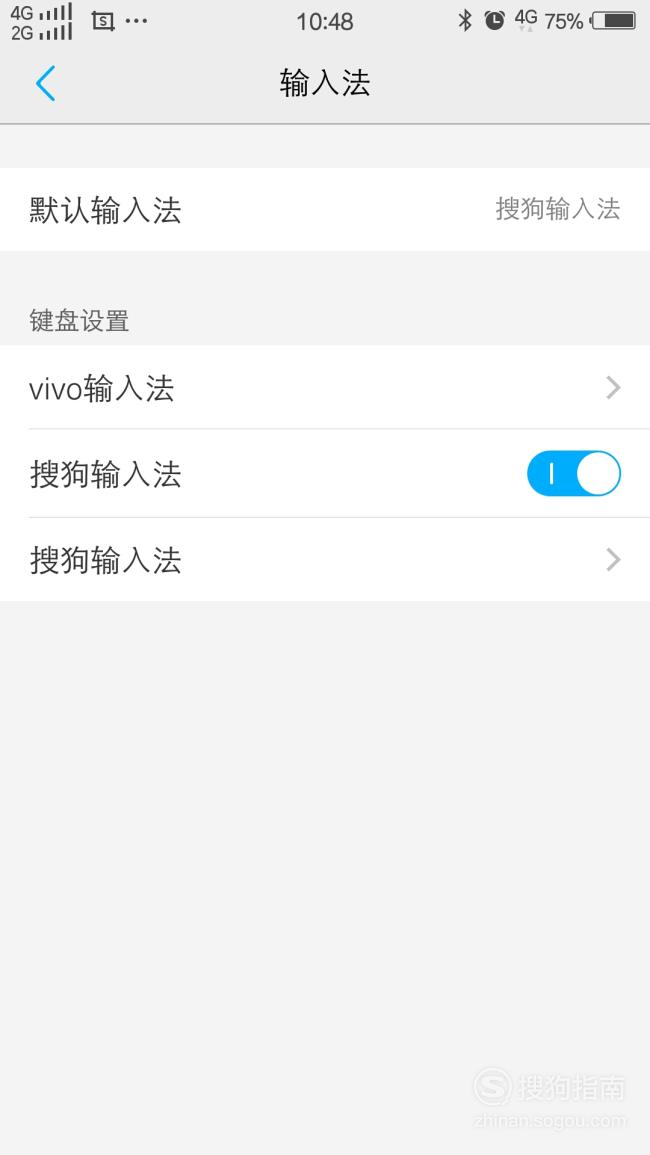Turn off the 搜狗输入法 switch
Image resolution: width=650 pixels, height=1155 pixels.
point(573,473)
